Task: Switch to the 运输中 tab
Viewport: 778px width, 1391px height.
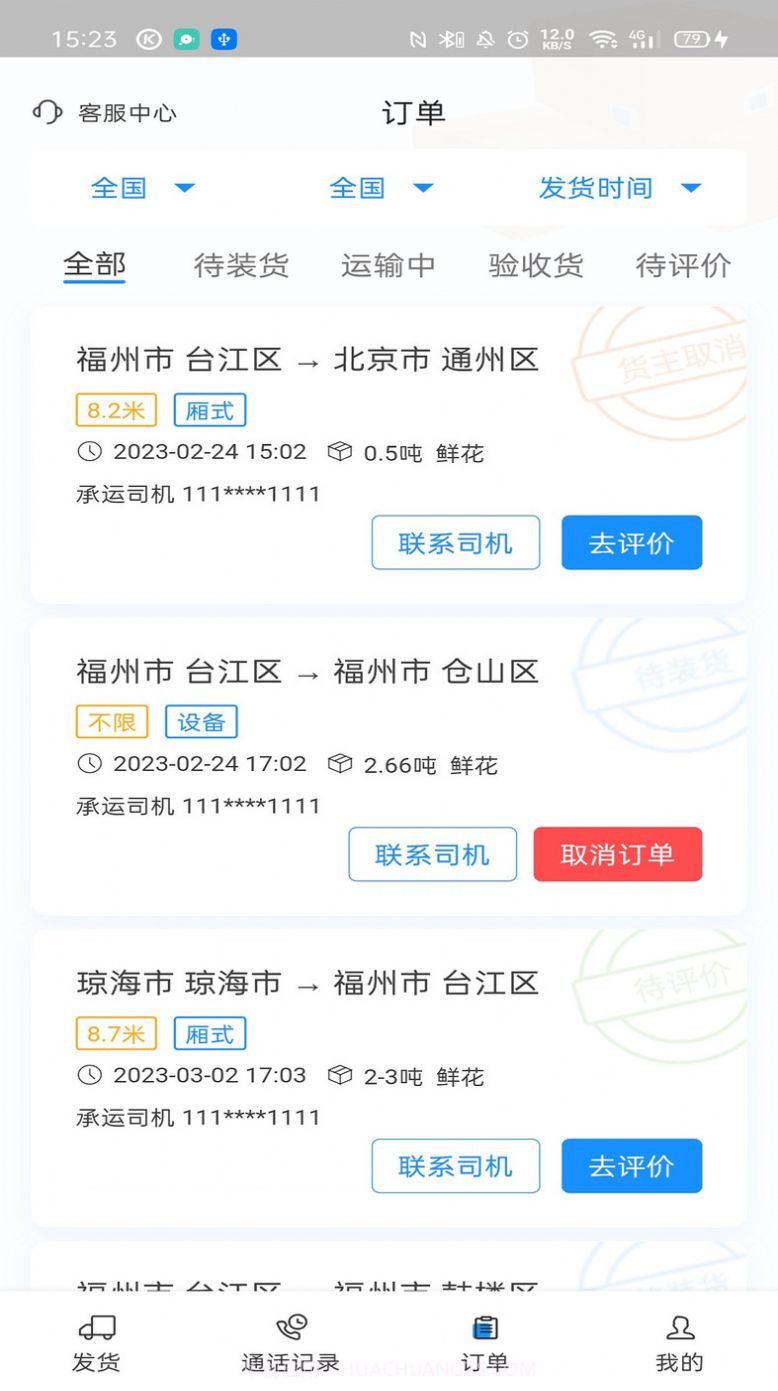Action: tap(387, 265)
